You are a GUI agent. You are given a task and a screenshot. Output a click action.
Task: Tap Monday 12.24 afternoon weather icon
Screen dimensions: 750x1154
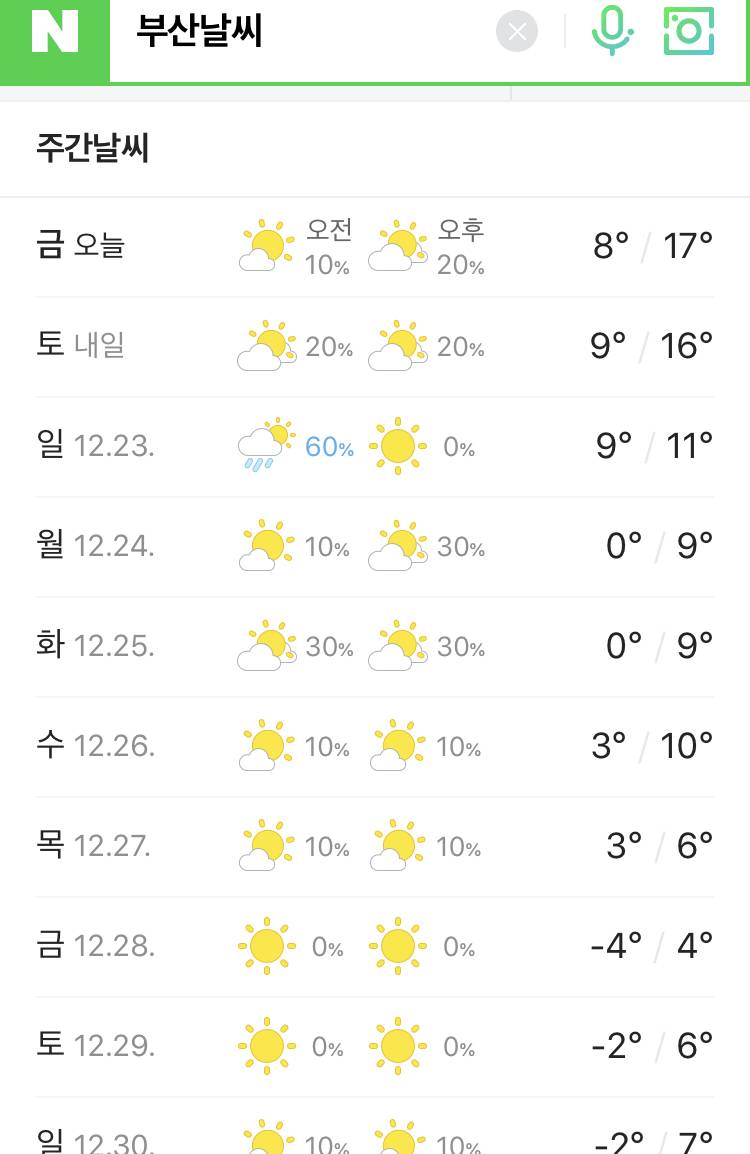click(x=397, y=545)
